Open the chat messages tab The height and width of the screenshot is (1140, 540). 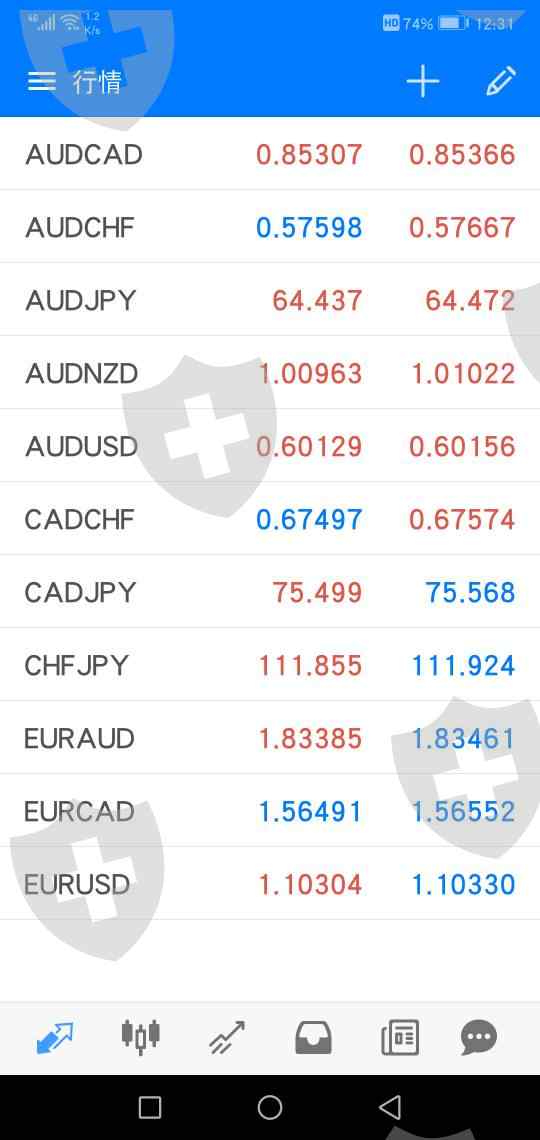point(479,1037)
